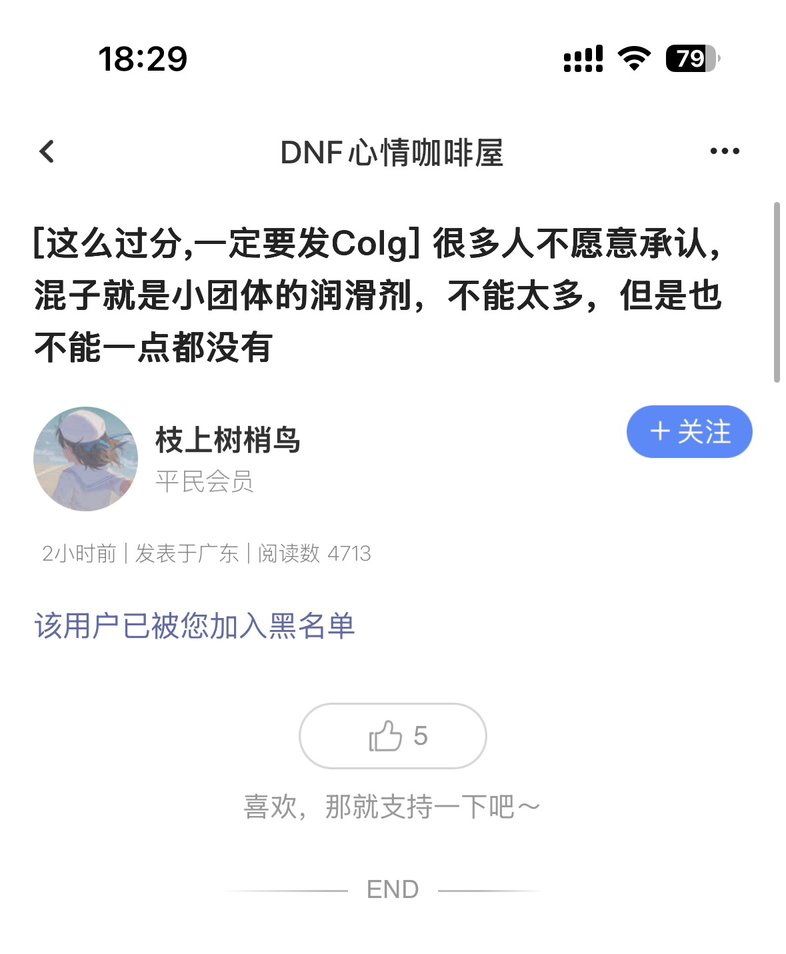Follow 枝上树梢鸟 with the 关注 button
This screenshot has height=954, width=786.
[x=689, y=432]
